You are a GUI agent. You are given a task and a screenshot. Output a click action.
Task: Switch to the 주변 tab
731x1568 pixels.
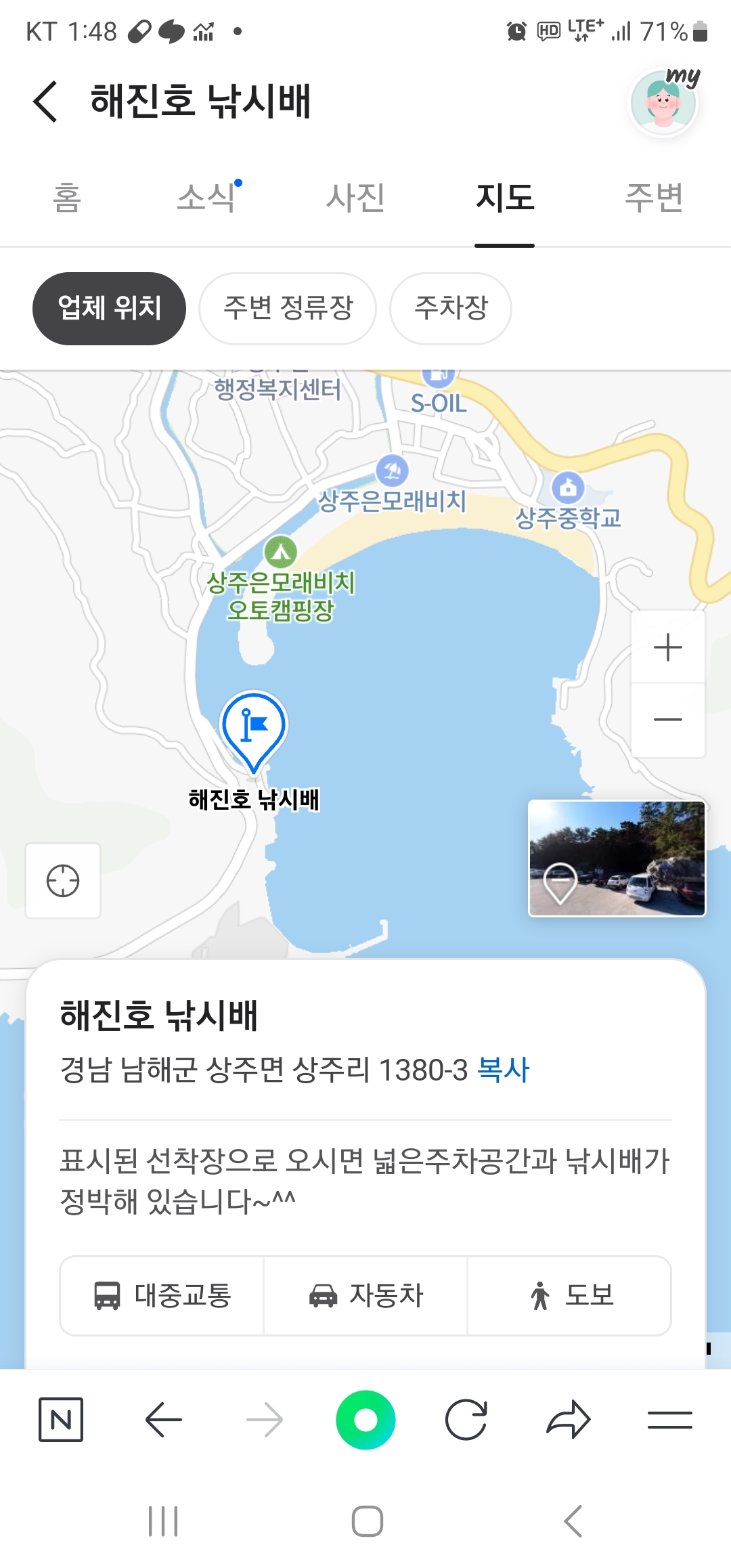pos(653,198)
